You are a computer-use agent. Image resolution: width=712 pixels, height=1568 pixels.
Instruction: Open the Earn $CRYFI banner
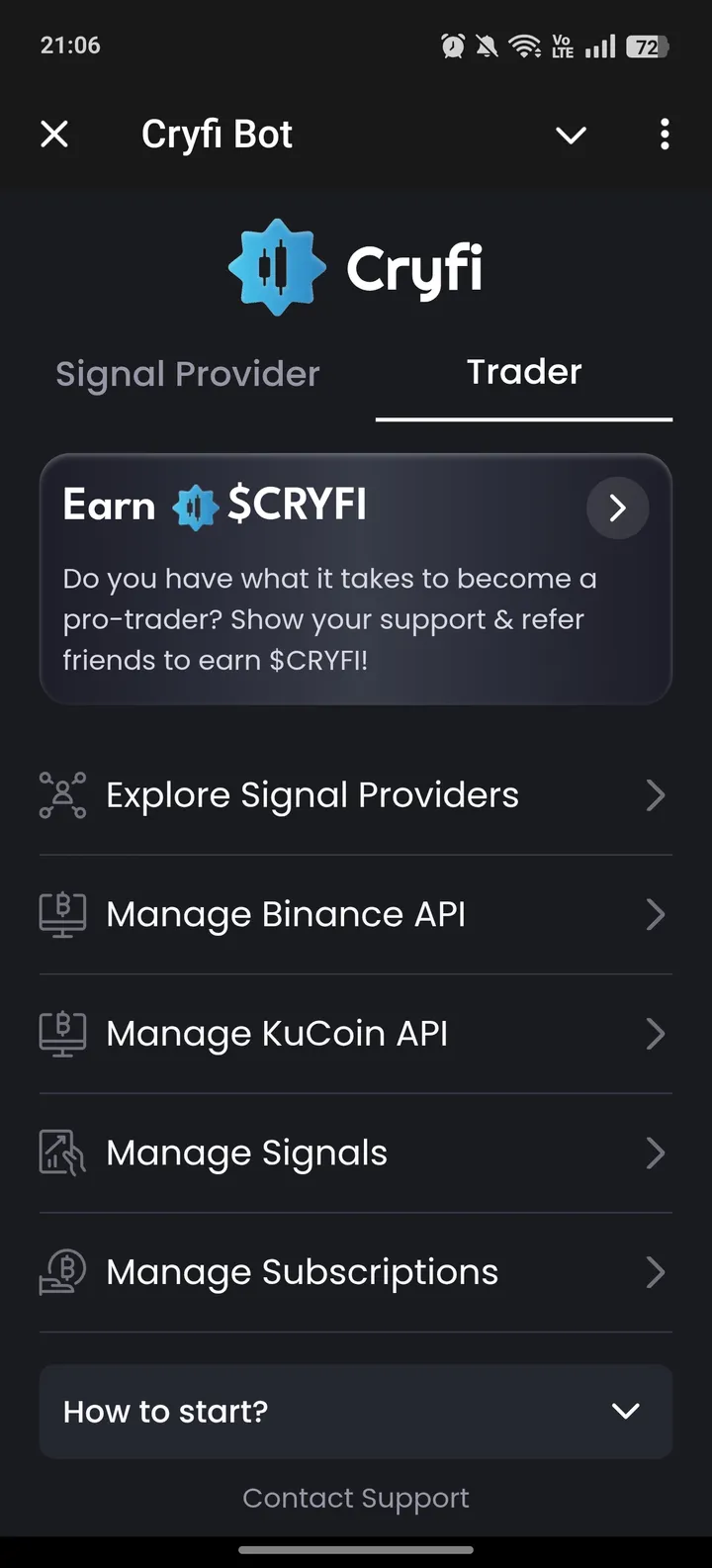point(356,579)
